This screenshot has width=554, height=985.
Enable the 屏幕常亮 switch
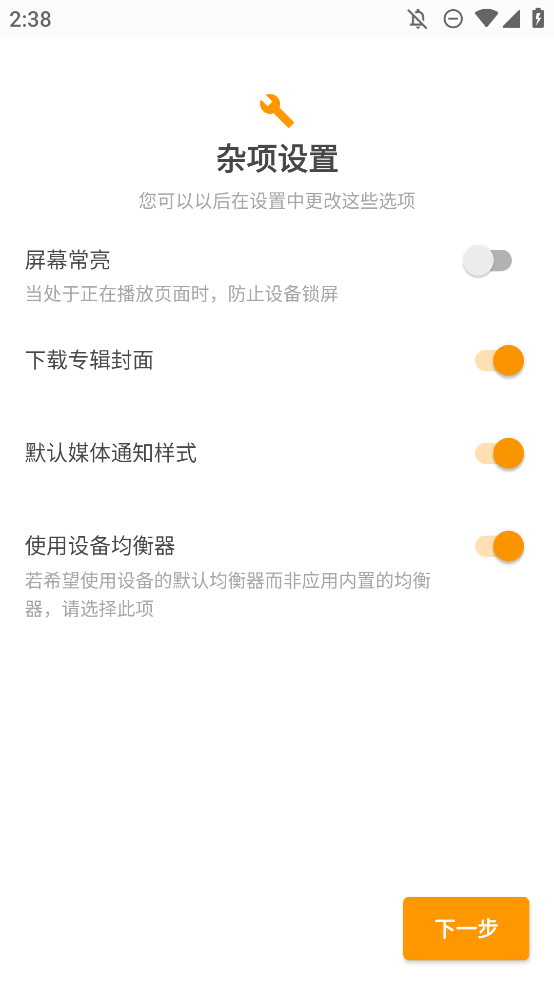(488, 261)
